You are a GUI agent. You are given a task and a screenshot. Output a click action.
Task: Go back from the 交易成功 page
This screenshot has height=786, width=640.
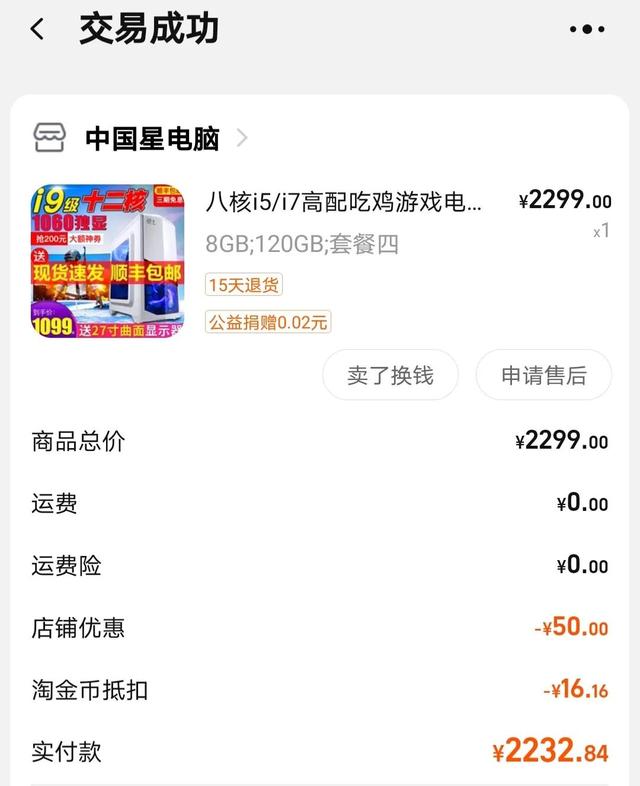click(x=38, y=30)
